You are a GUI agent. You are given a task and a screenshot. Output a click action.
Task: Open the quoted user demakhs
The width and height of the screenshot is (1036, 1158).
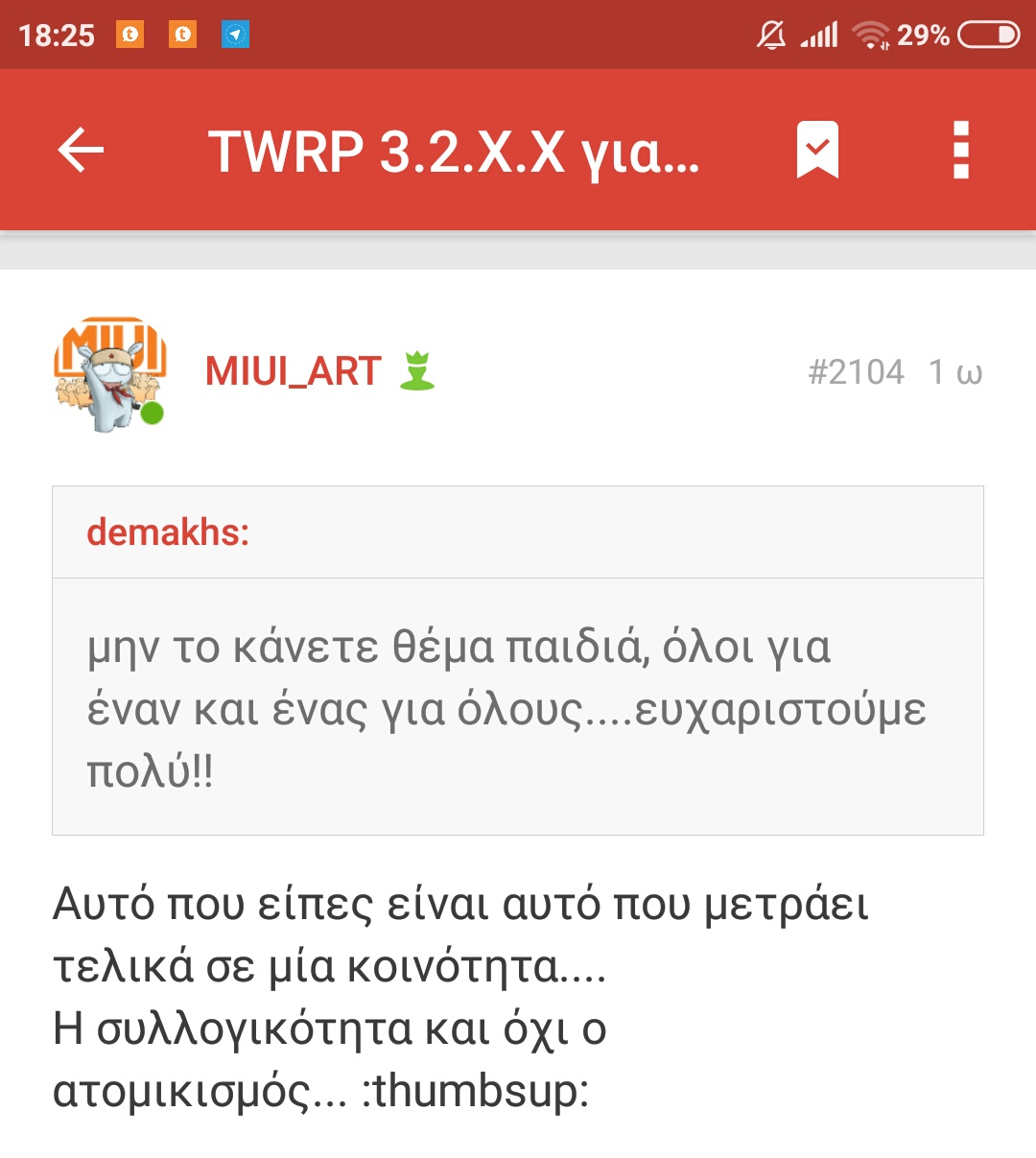click(x=168, y=532)
